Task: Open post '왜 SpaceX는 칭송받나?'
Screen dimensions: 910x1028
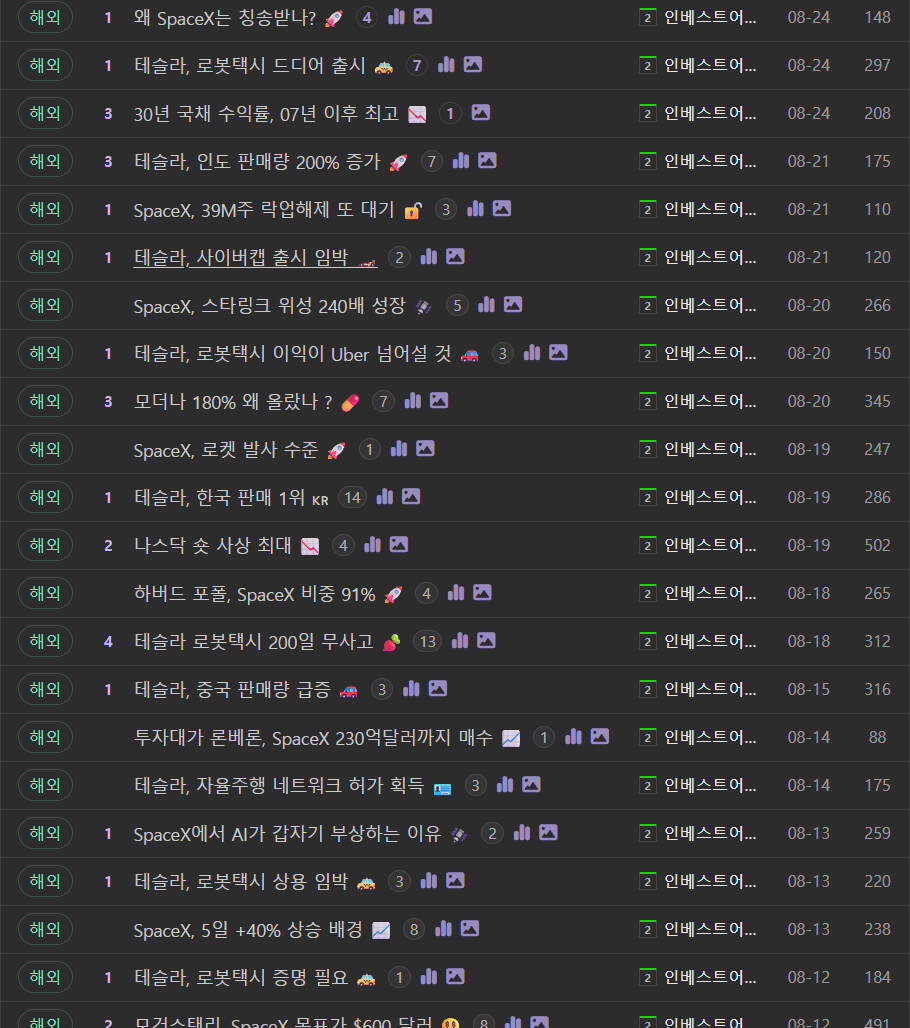Action: click(x=224, y=18)
